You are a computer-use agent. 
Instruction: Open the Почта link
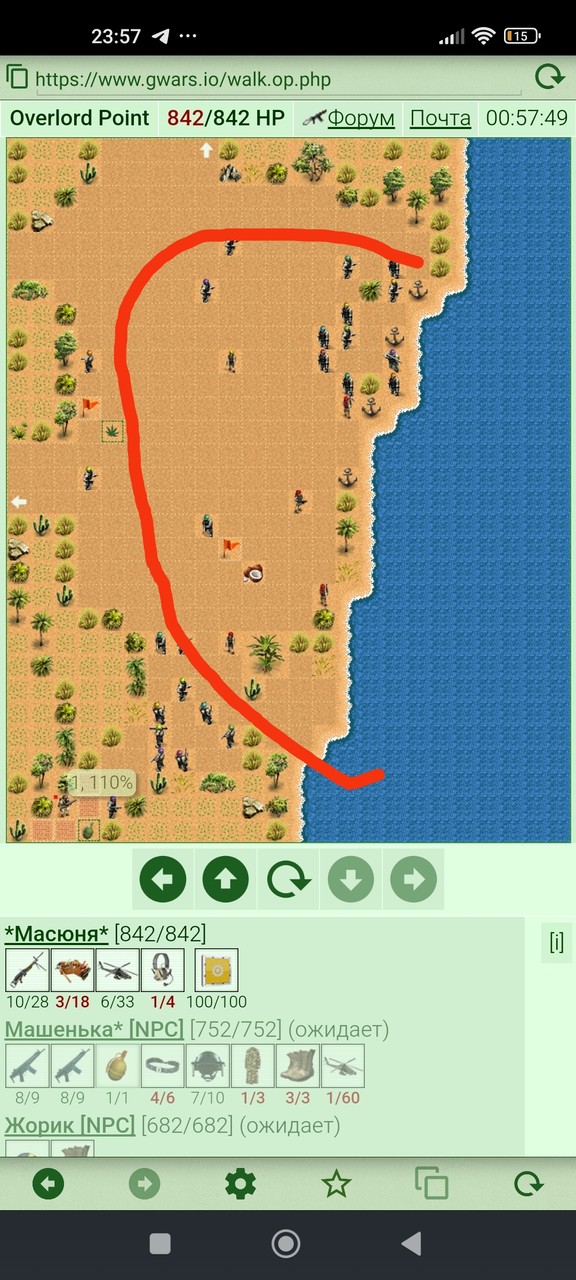[440, 118]
